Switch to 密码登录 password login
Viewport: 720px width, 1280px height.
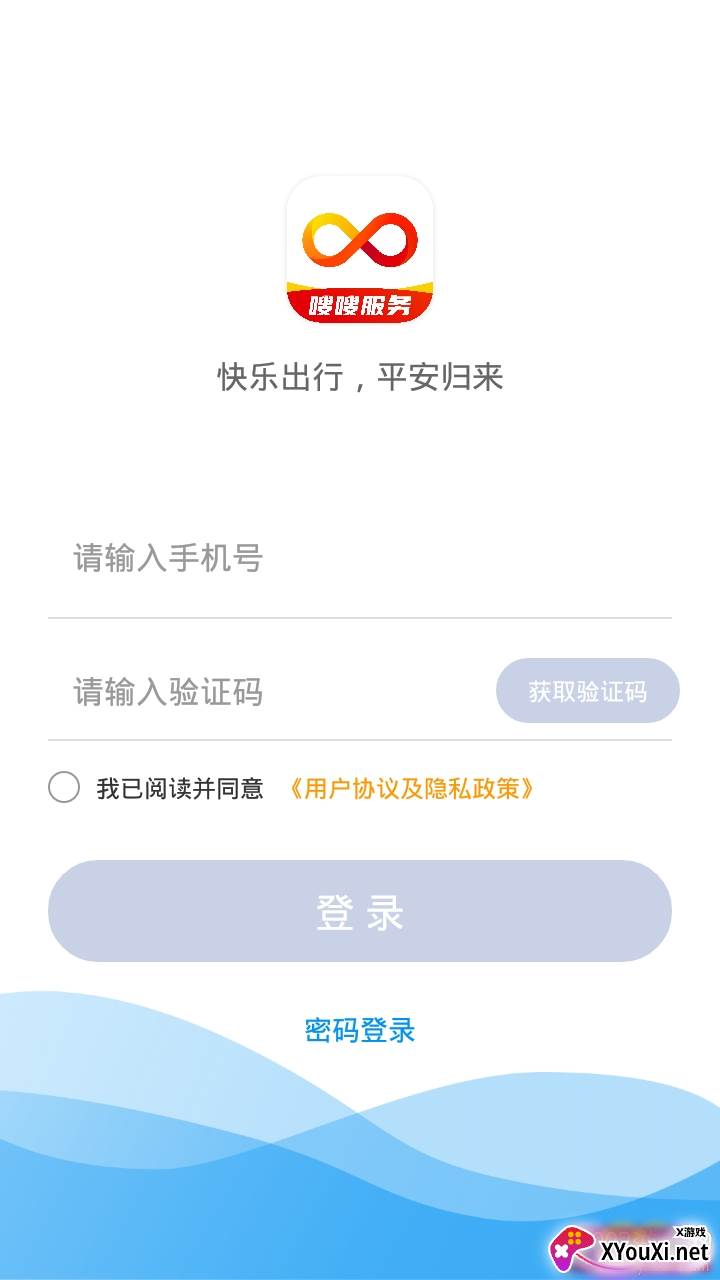pos(360,1030)
